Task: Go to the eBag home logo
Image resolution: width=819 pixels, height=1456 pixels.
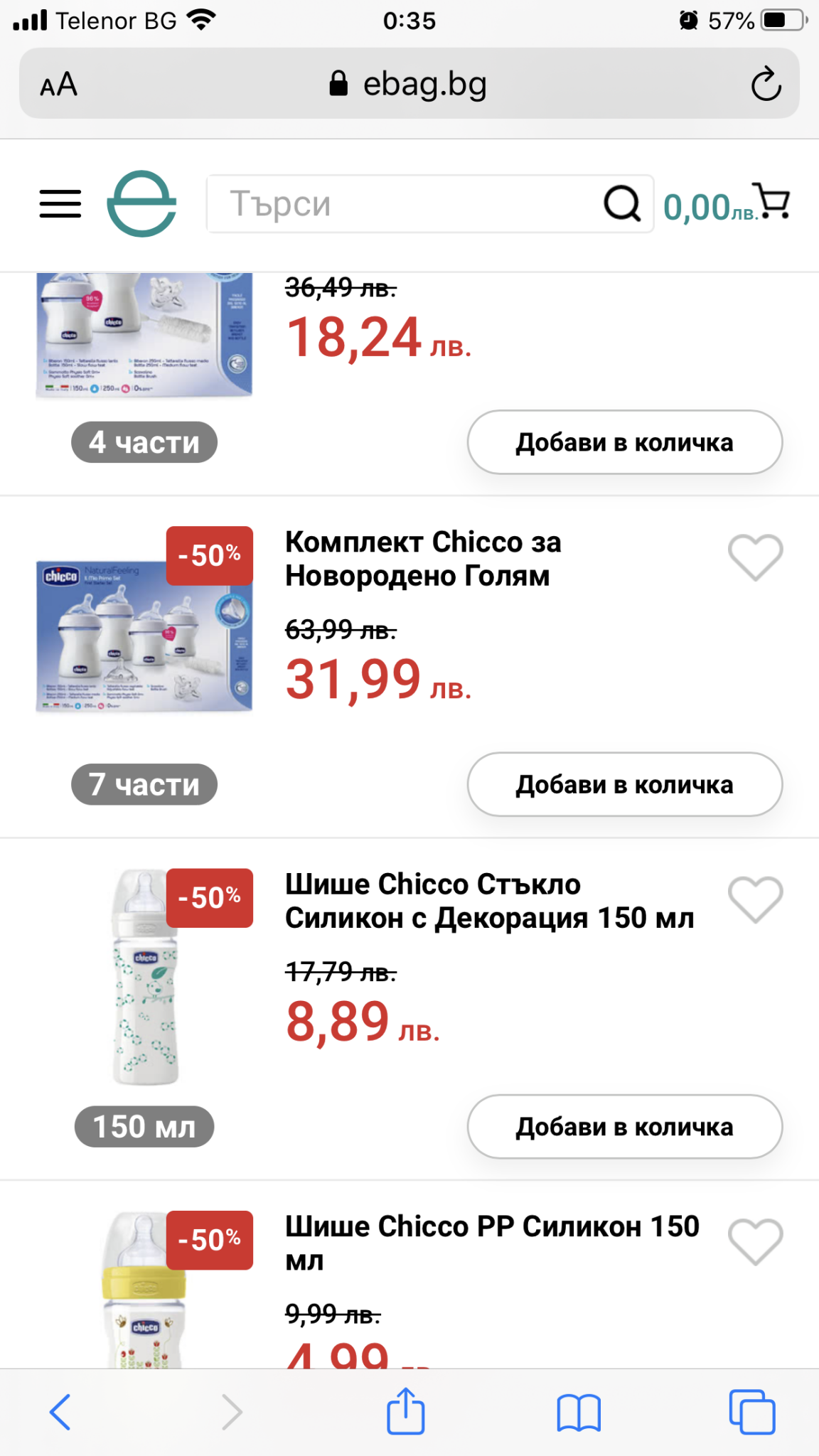Action: [141, 204]
